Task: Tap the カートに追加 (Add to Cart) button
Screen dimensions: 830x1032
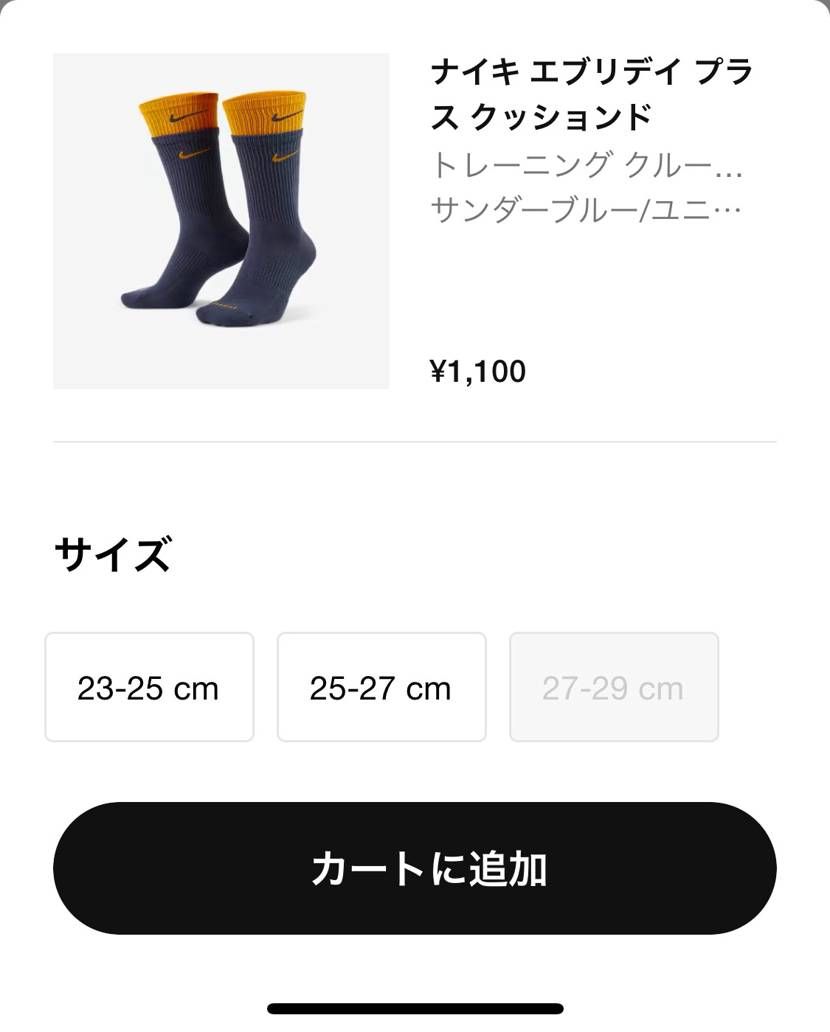Action: click(415, 868)
